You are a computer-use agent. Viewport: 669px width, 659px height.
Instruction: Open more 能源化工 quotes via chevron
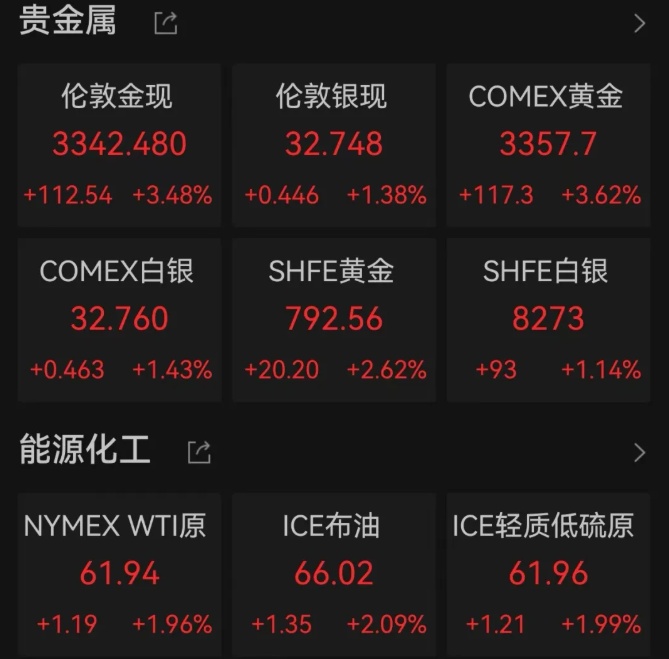click(x=640, y=453)
